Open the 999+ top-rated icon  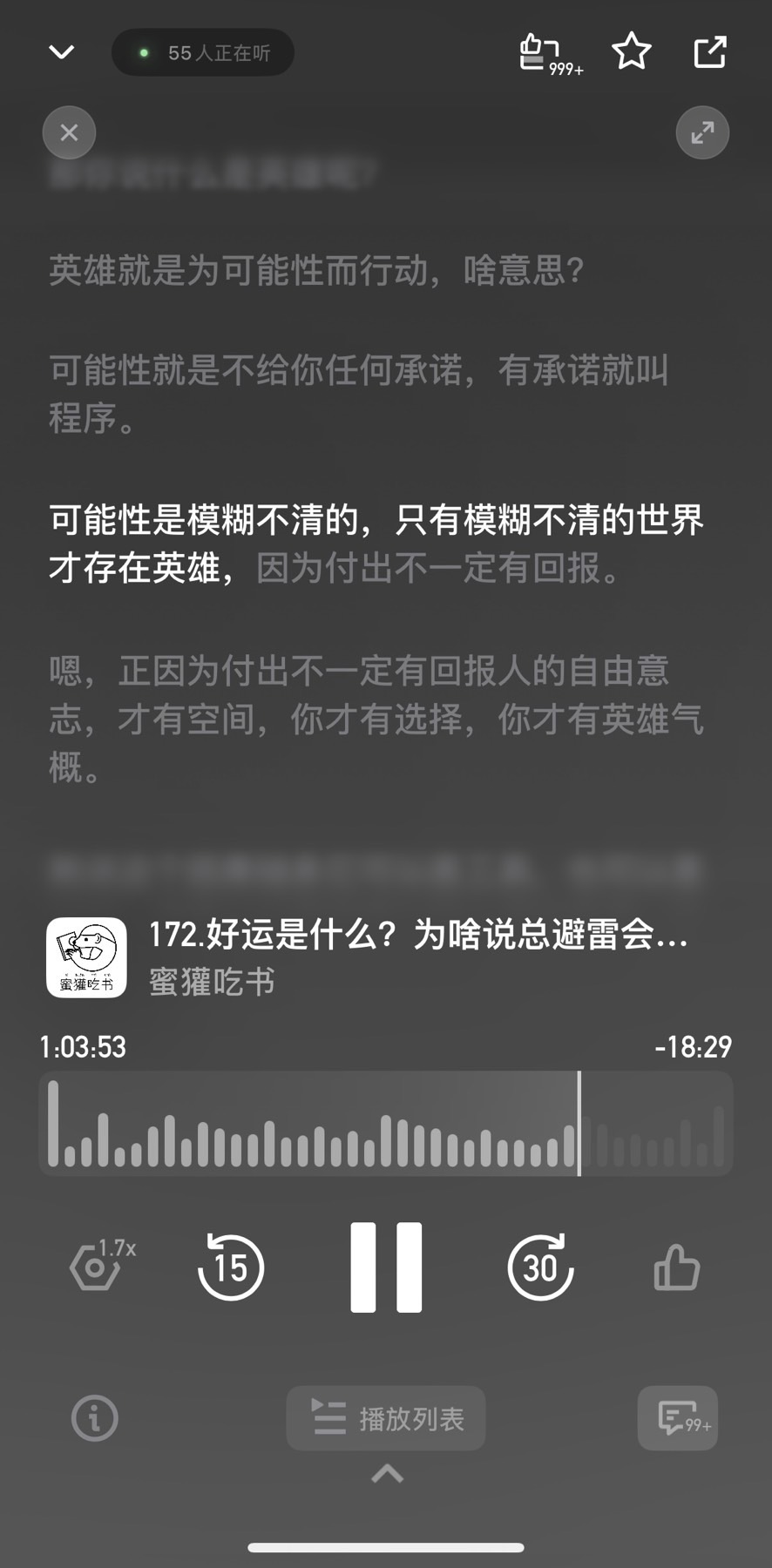[549, 54]
